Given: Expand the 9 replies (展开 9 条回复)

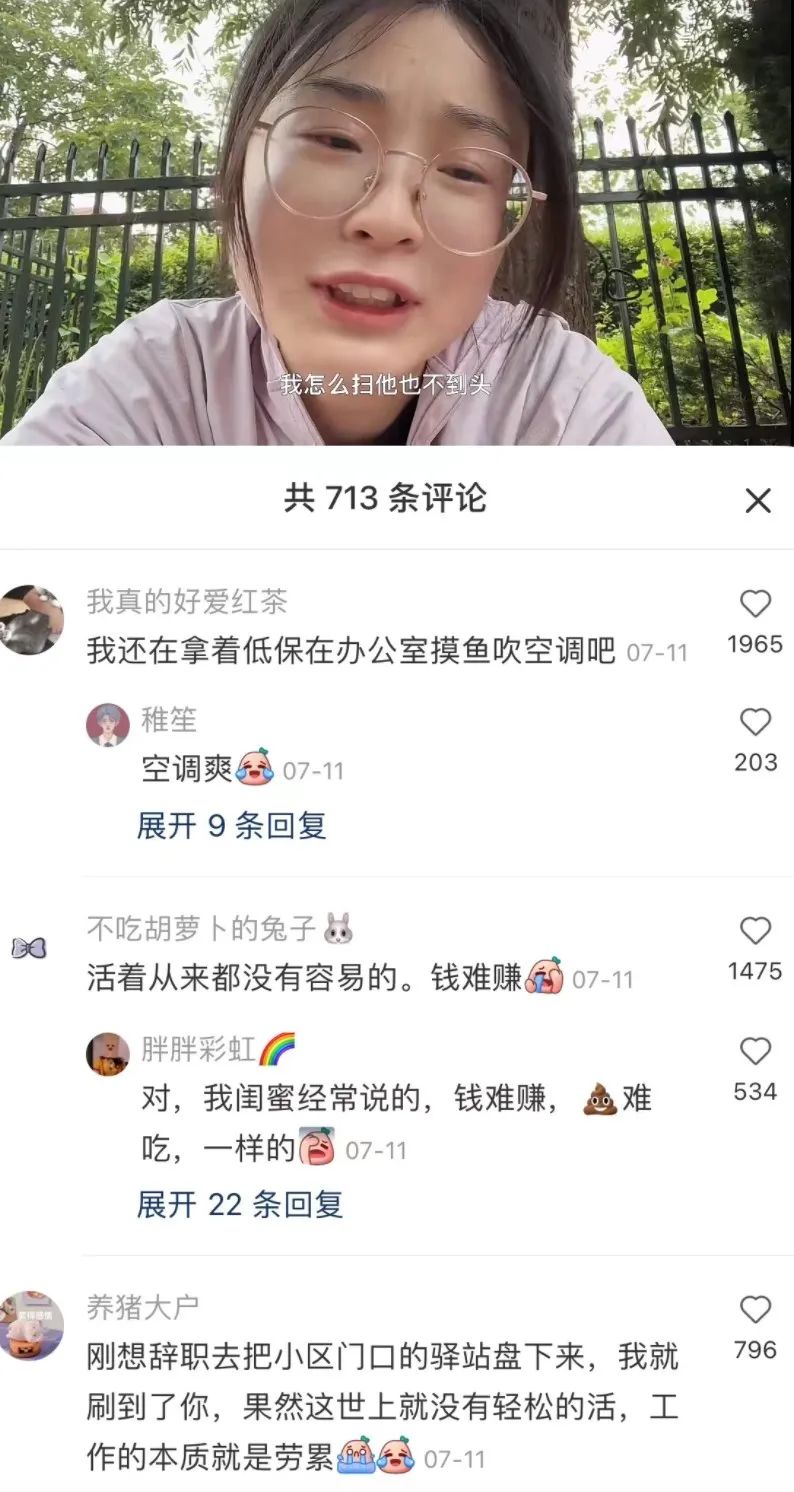Looking at the screenshot, I should [232, 826].
